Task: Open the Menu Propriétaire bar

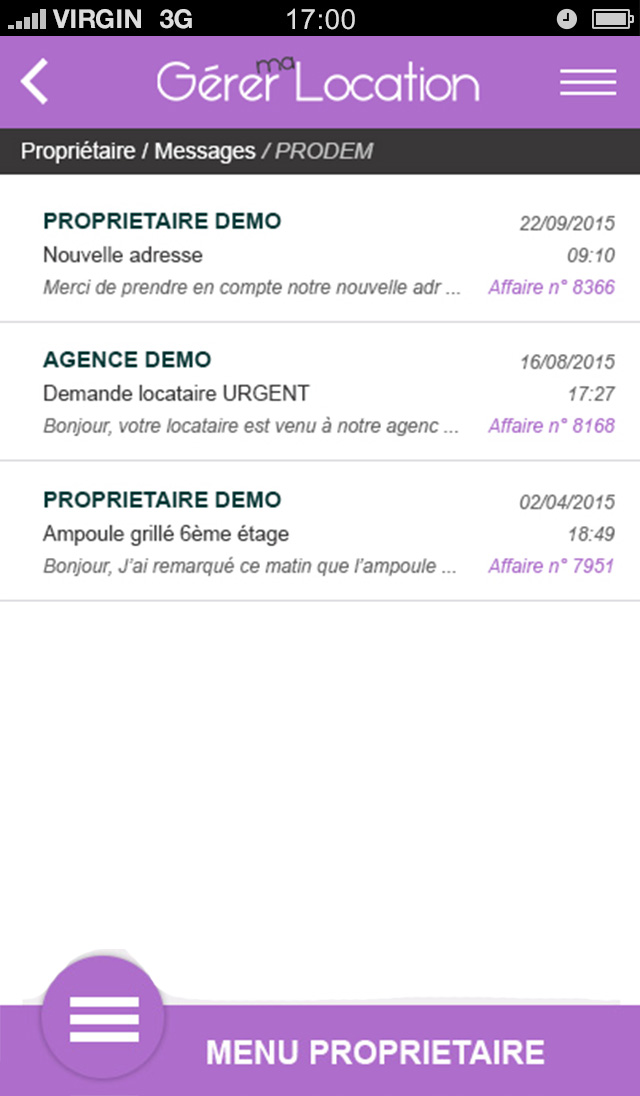Action: pyautogui.click(x=374, y=1052)
